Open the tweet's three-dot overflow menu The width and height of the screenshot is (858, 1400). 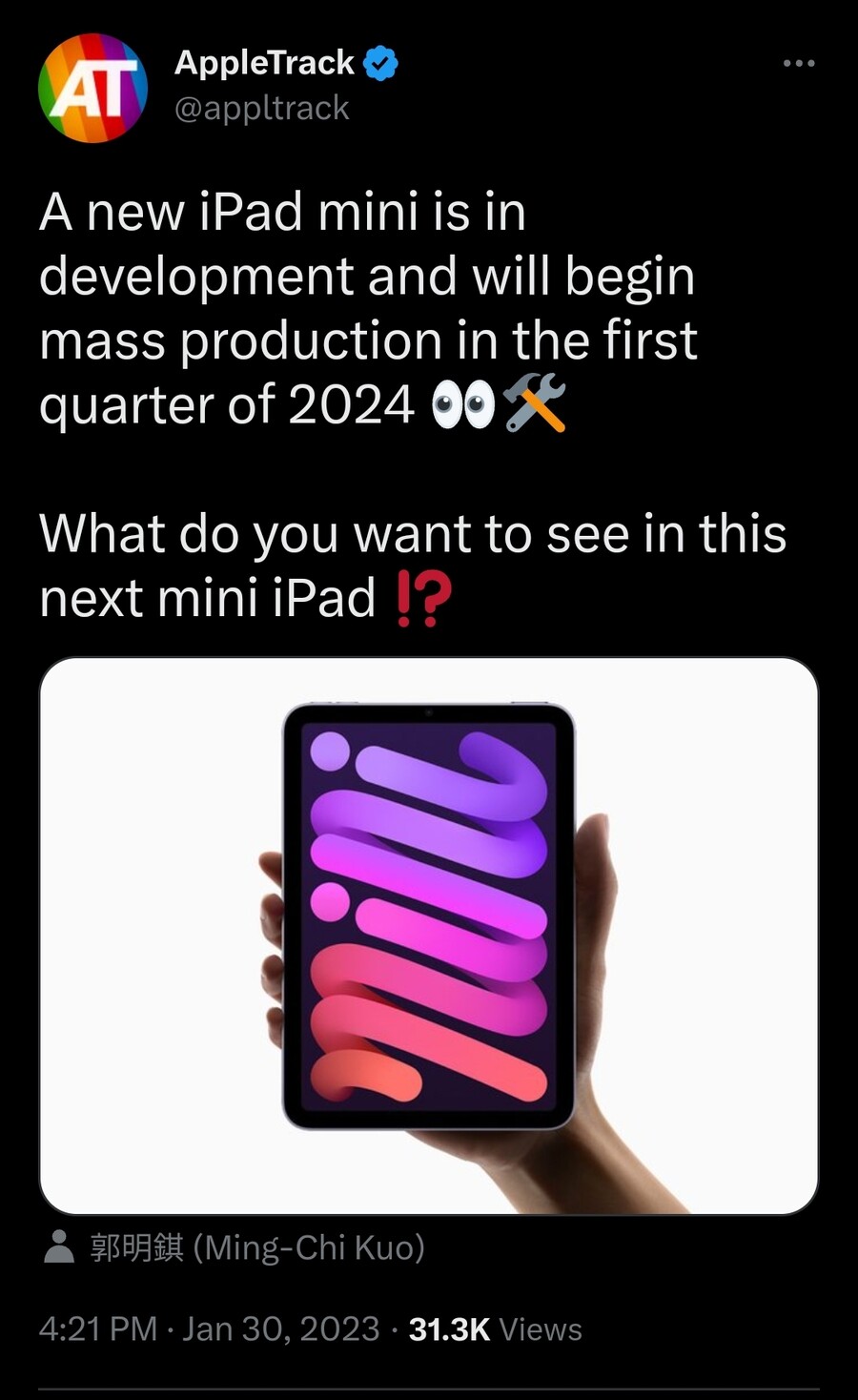tap(798, 63)
